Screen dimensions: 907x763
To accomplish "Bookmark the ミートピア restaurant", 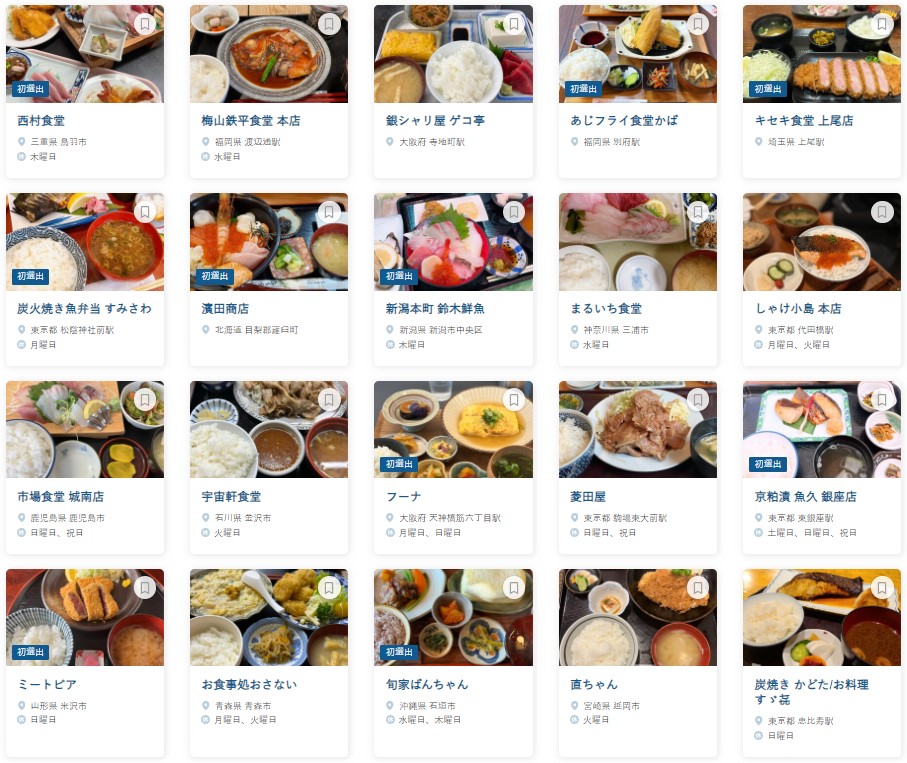I will pyautogui.click(x=145, y=588).
